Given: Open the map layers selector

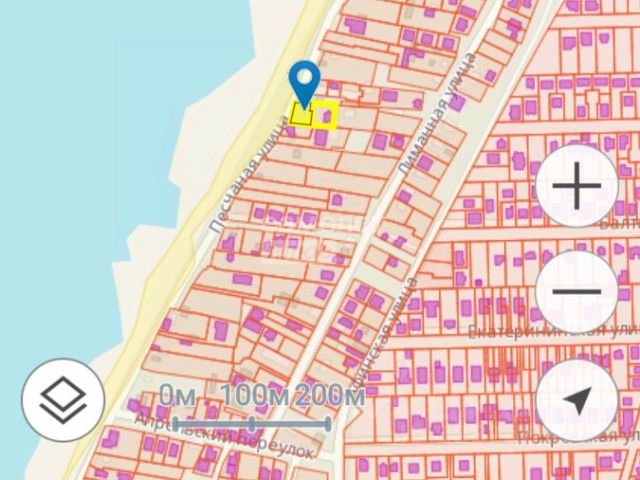Looking at the screenshot, I should point(63,400).
